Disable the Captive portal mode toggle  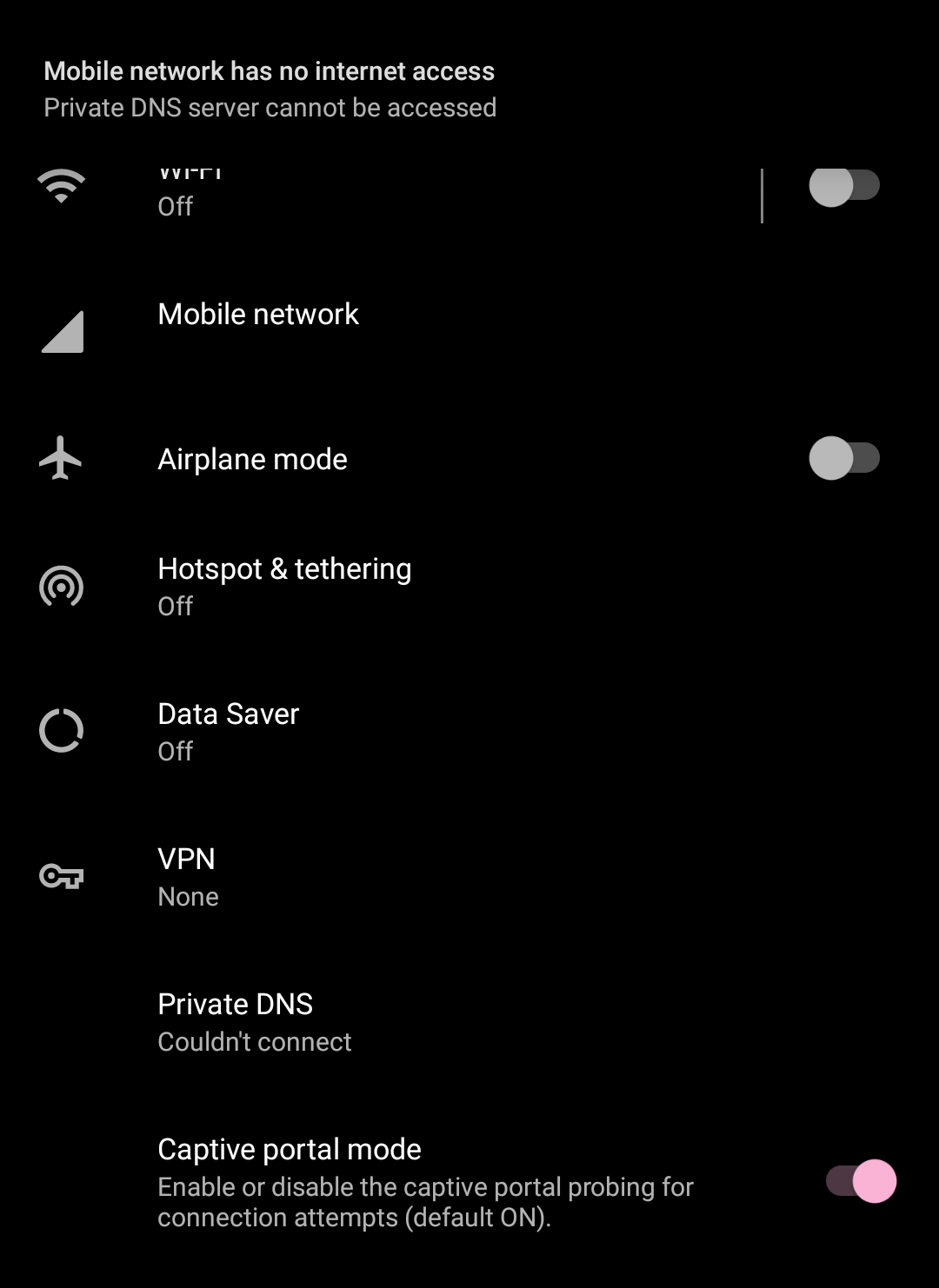coord(861,1180)
